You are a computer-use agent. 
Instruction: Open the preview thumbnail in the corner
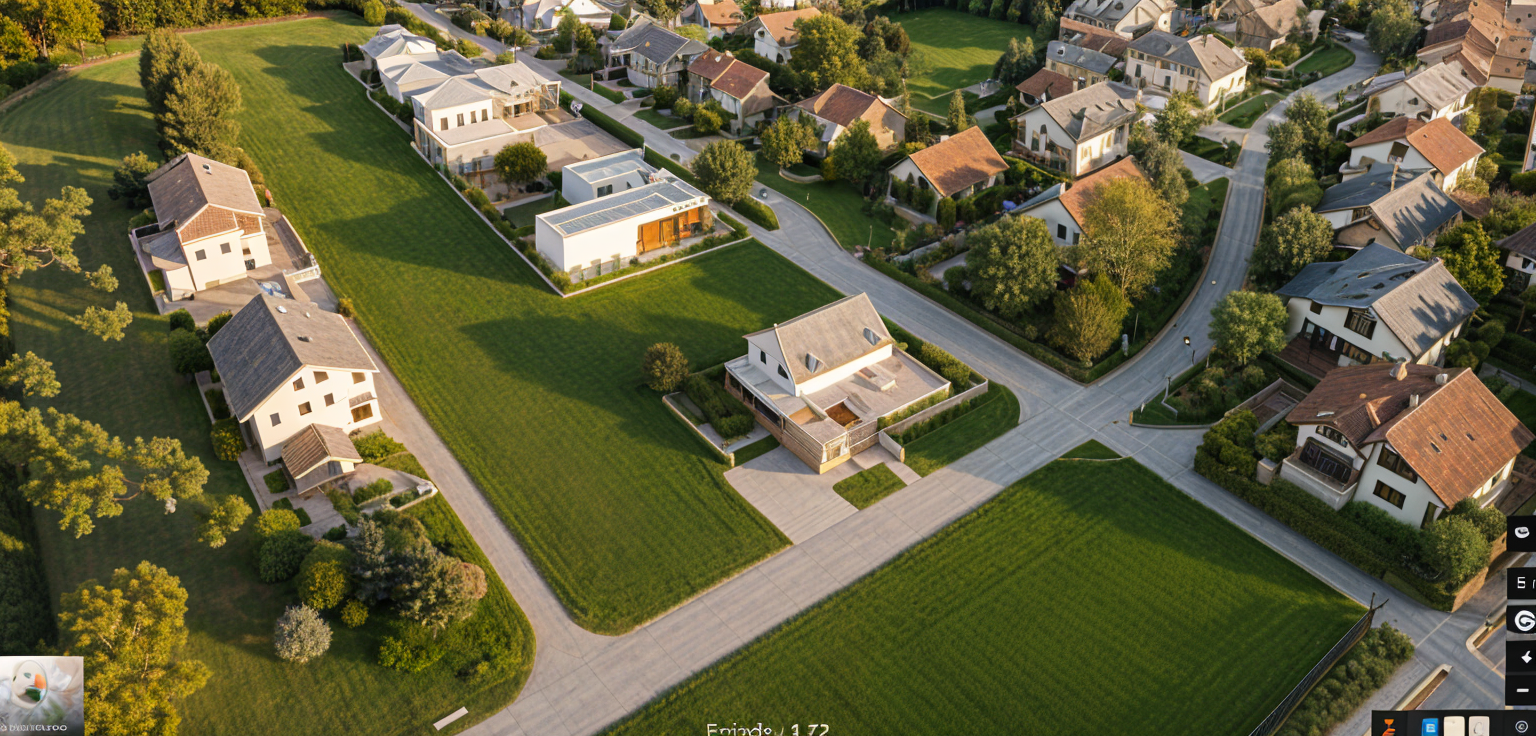pos(41,695)
